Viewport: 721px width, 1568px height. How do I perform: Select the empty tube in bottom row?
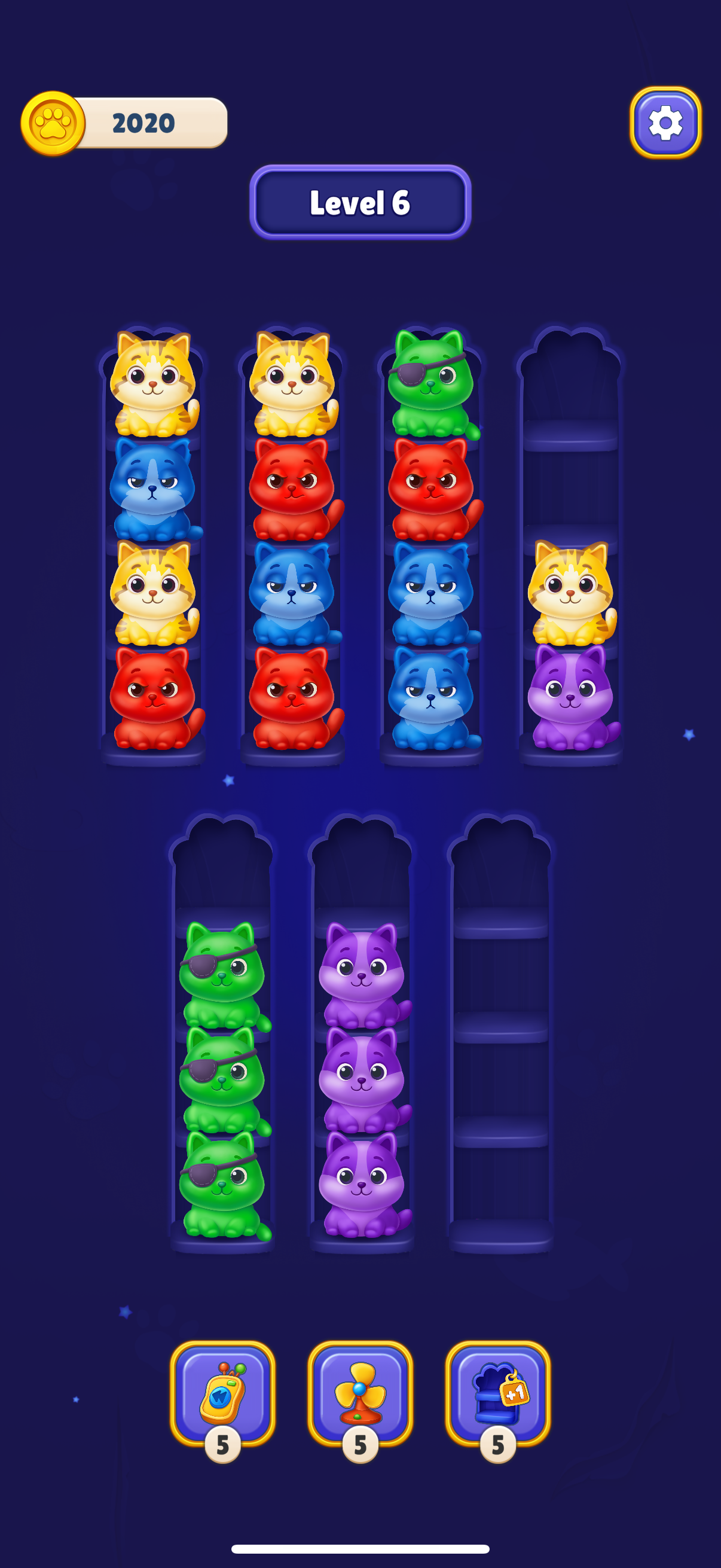500,1033
